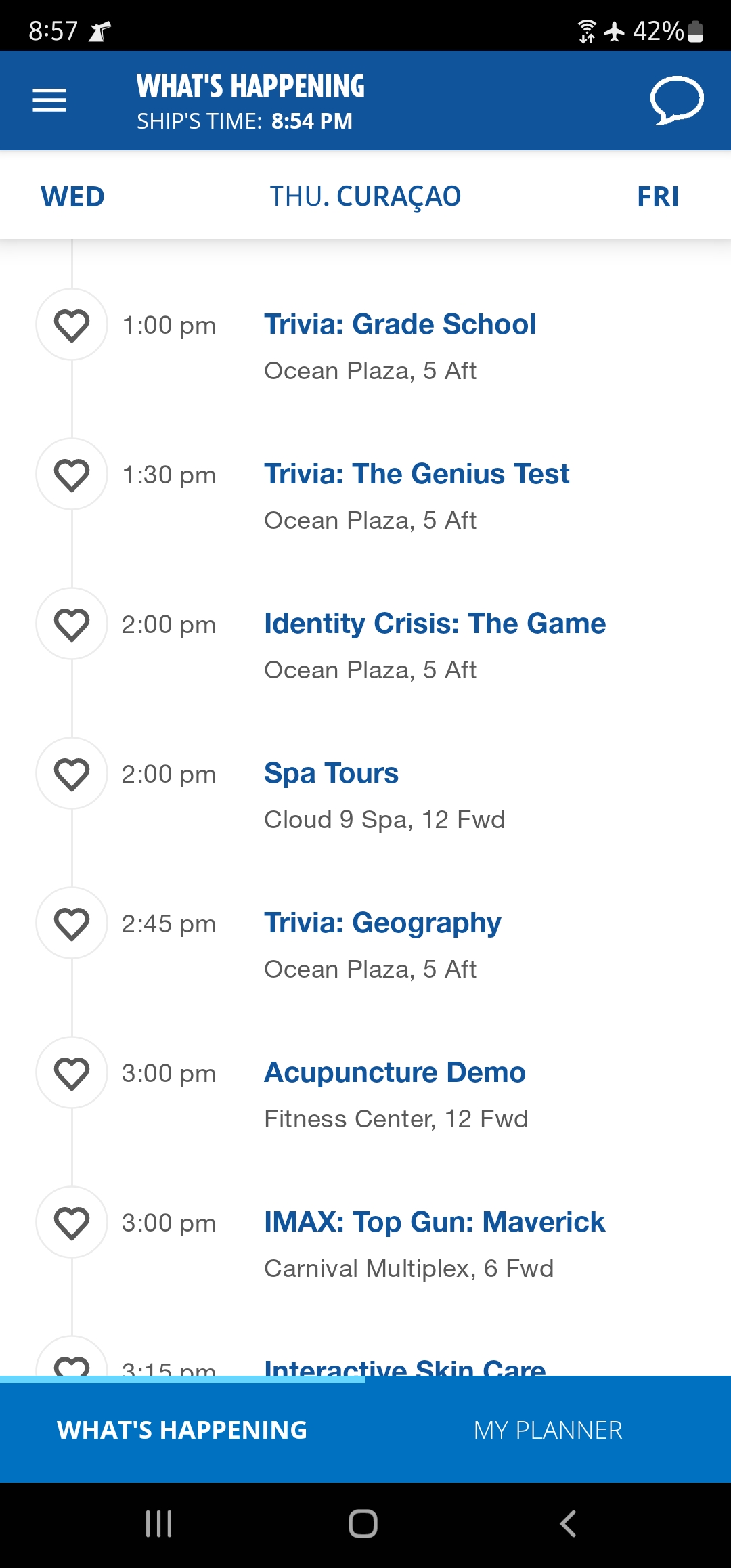Screen dimensions: 731x1568
Task: Go to the home screen
Action: [363, 1524]
